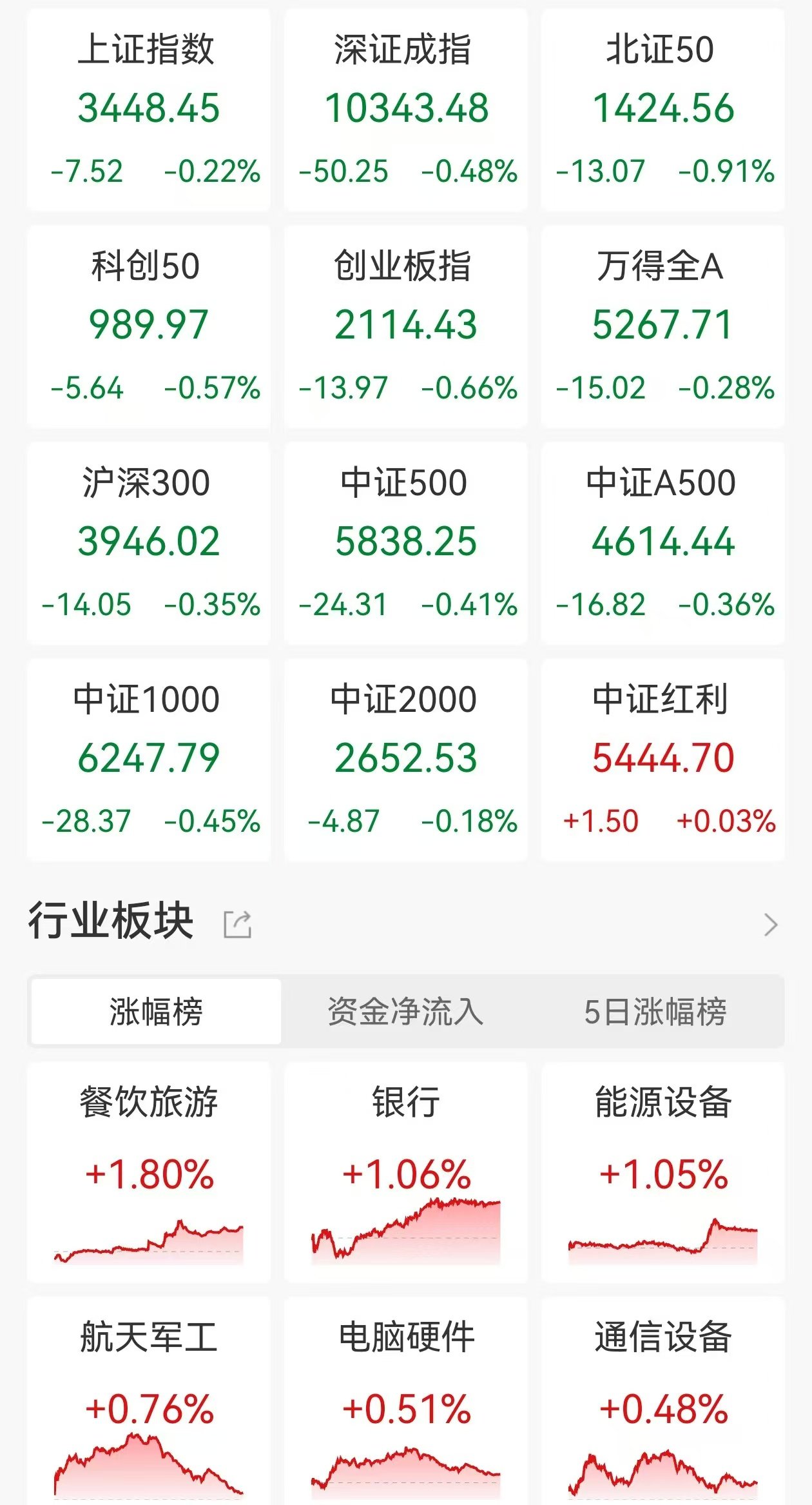Viewport: 812px width, 1505px height.
Task: Open the 上证指数 index card
Action: pos(149,110)
